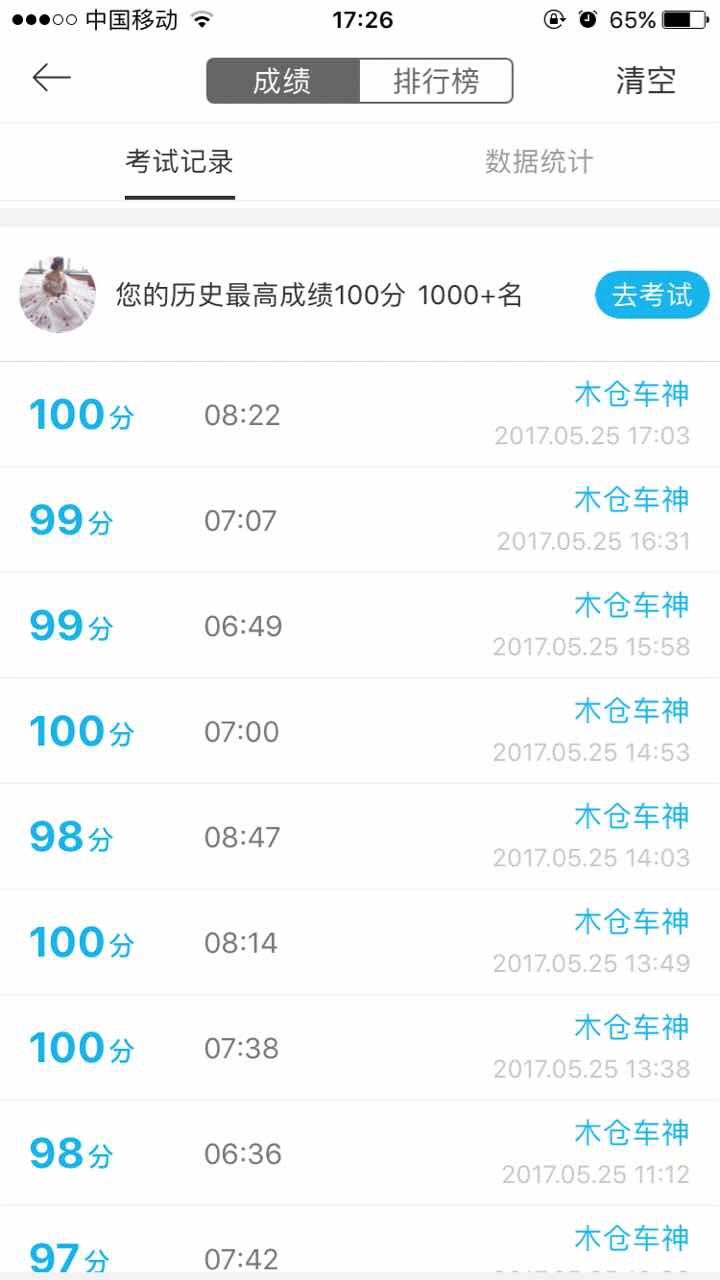Image resolution: width=720 pixels, height=1280 pixels.
Task: Select the 100分 record from 13:38
Action: click(x=360, y=1047)
